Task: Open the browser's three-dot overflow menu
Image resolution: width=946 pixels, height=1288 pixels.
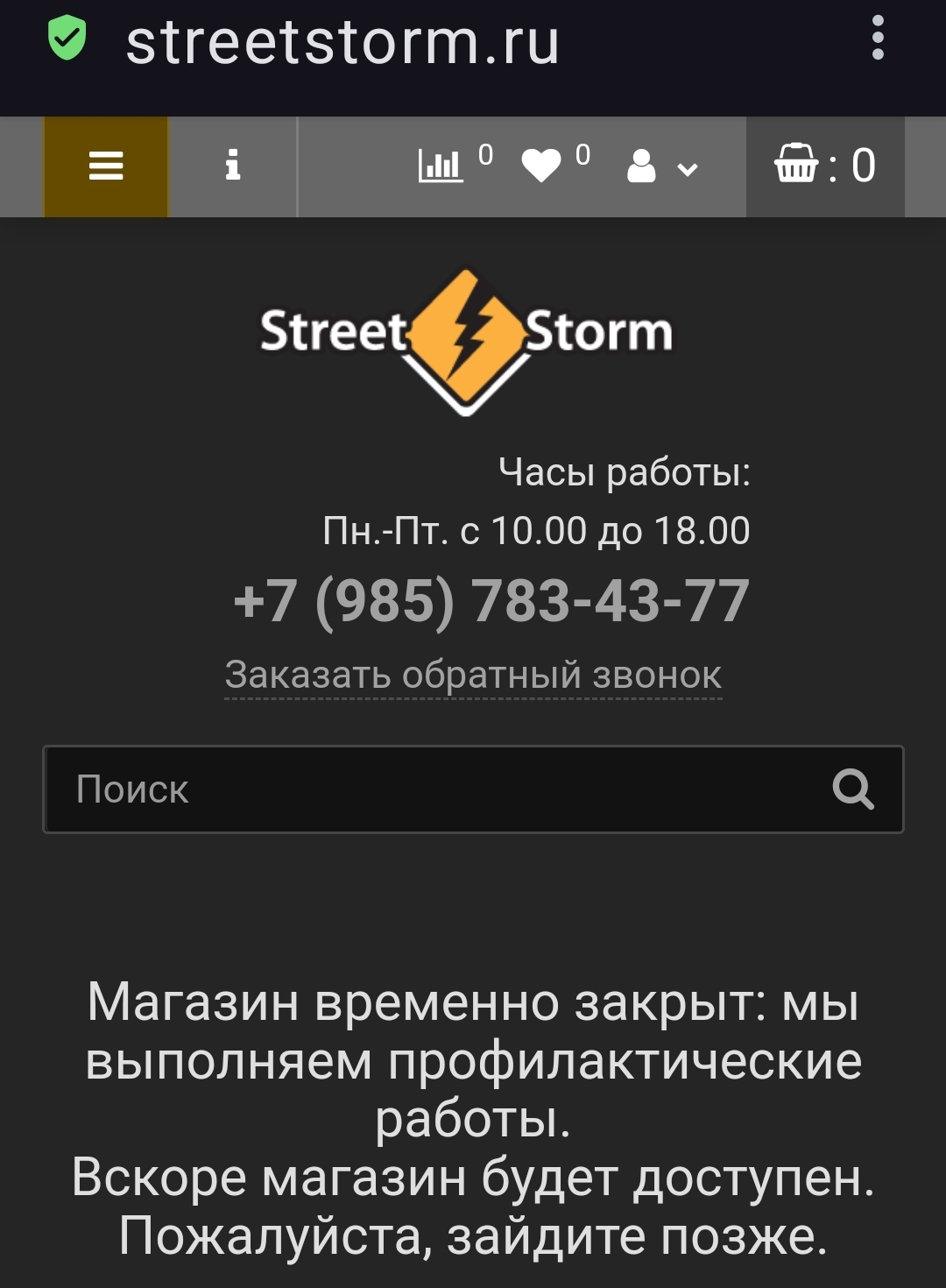Action: (x=878, y=39)
